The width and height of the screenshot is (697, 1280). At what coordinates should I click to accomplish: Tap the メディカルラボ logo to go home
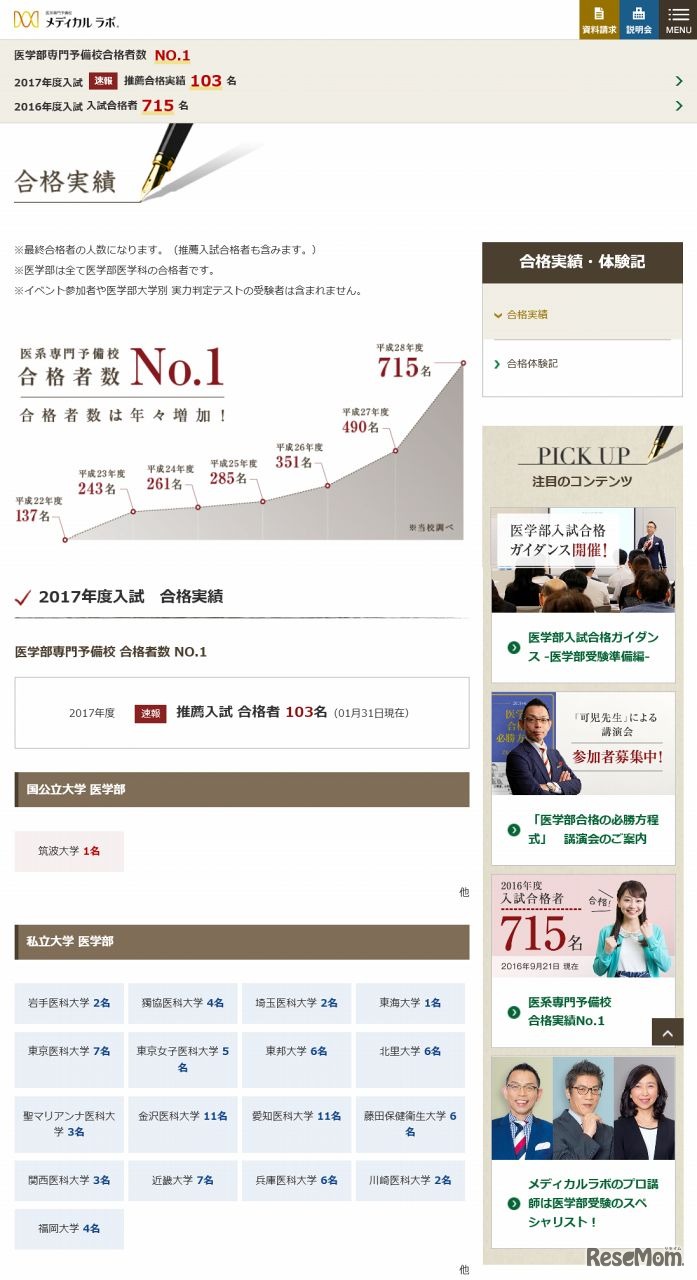pyautogui.click(x=68, y=19)
